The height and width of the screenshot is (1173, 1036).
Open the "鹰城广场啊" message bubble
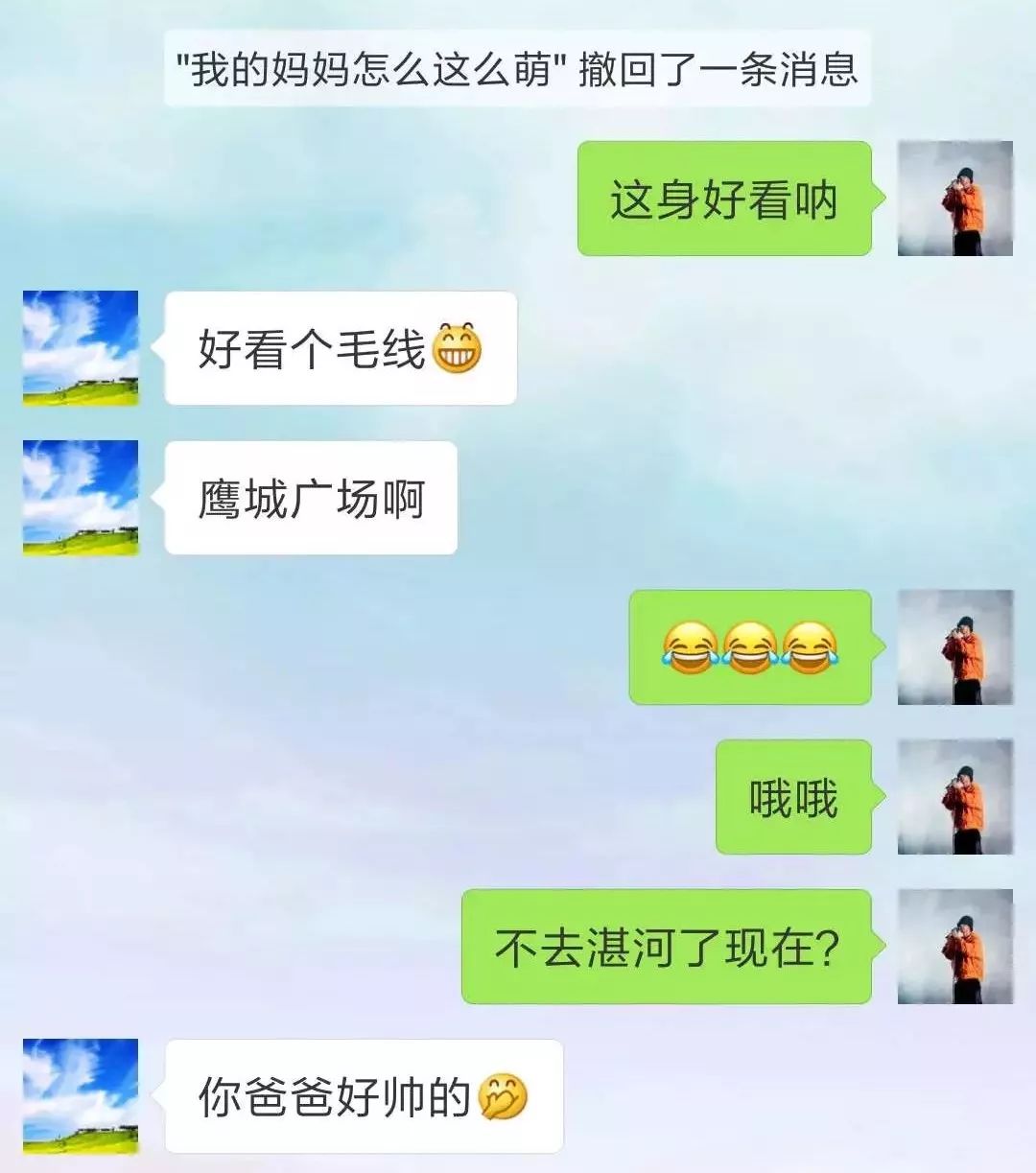[x=307, y=497]
